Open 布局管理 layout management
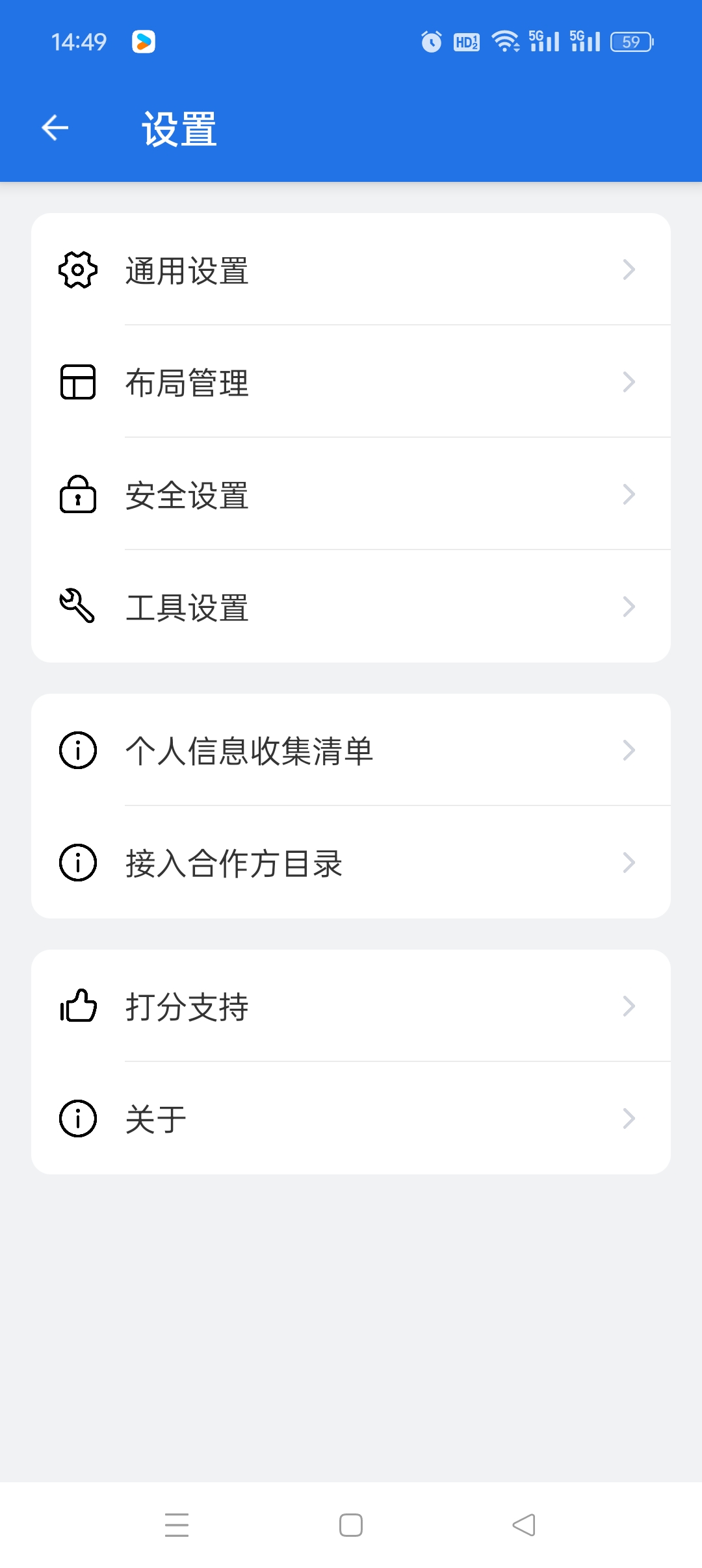The image size is (702, 1568). [351, 382]
